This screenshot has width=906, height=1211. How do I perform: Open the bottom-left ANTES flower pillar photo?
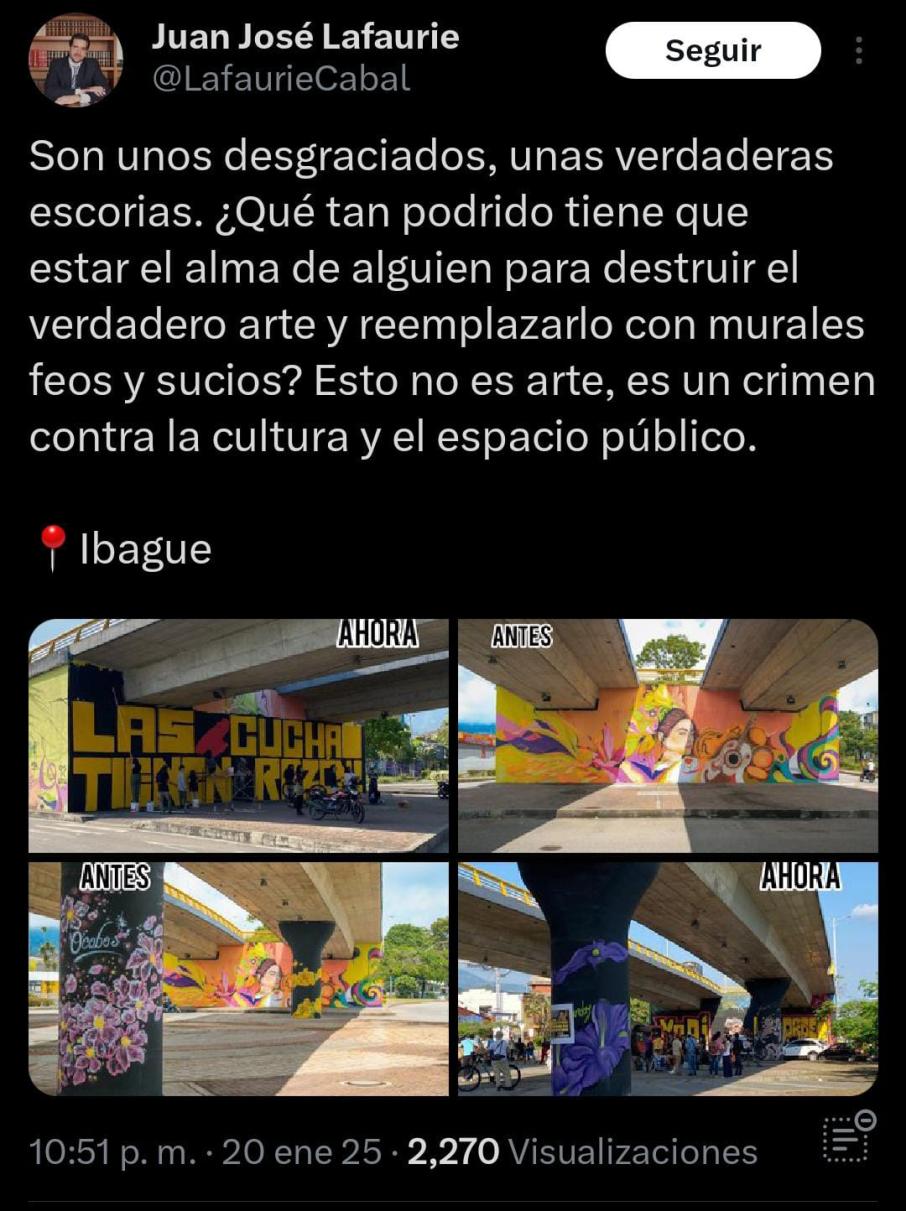point(238,978)
